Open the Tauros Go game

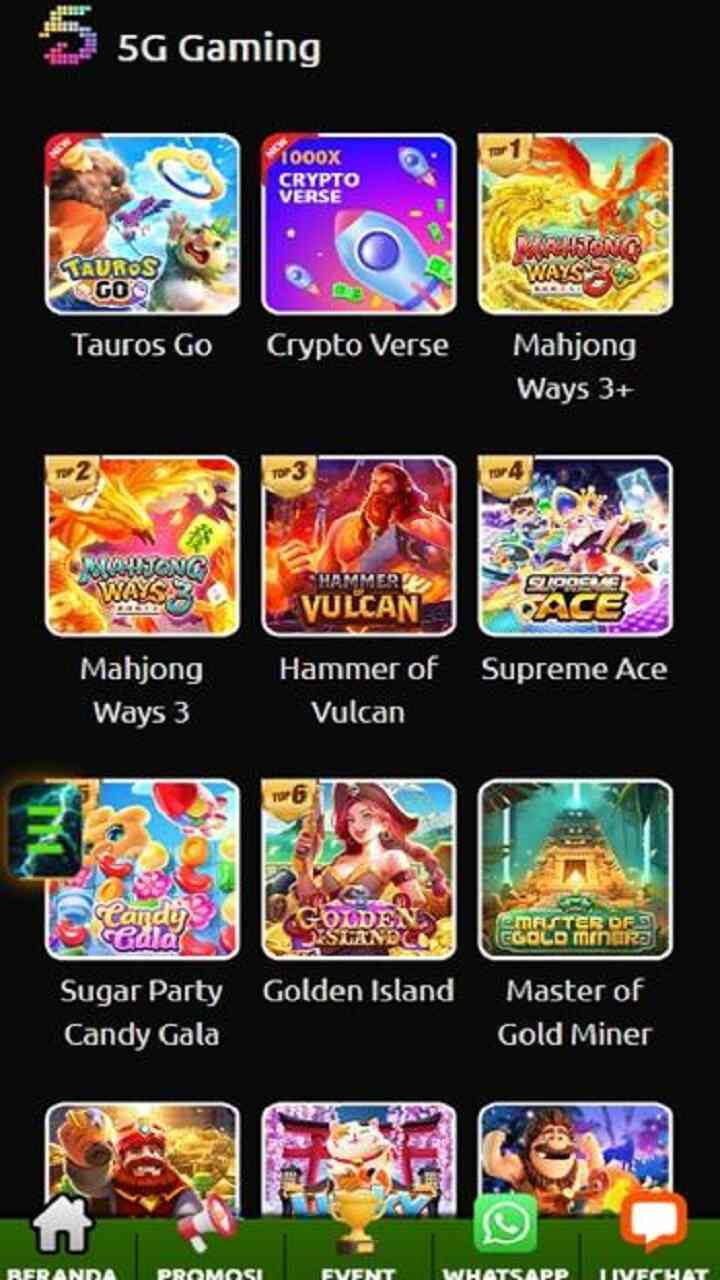tap(142, 224)
